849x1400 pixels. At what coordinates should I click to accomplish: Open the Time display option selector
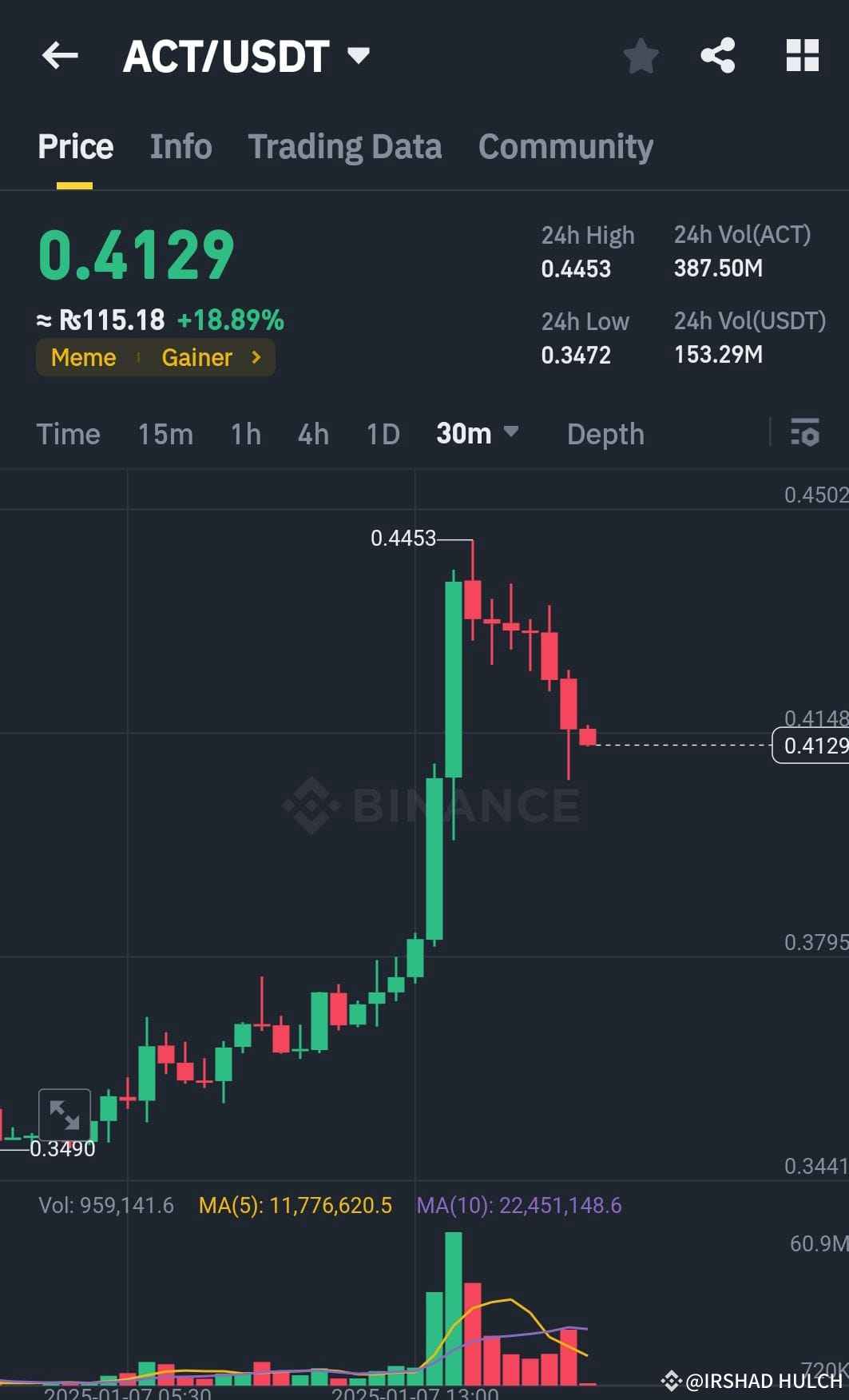click(x=68, y=434)
